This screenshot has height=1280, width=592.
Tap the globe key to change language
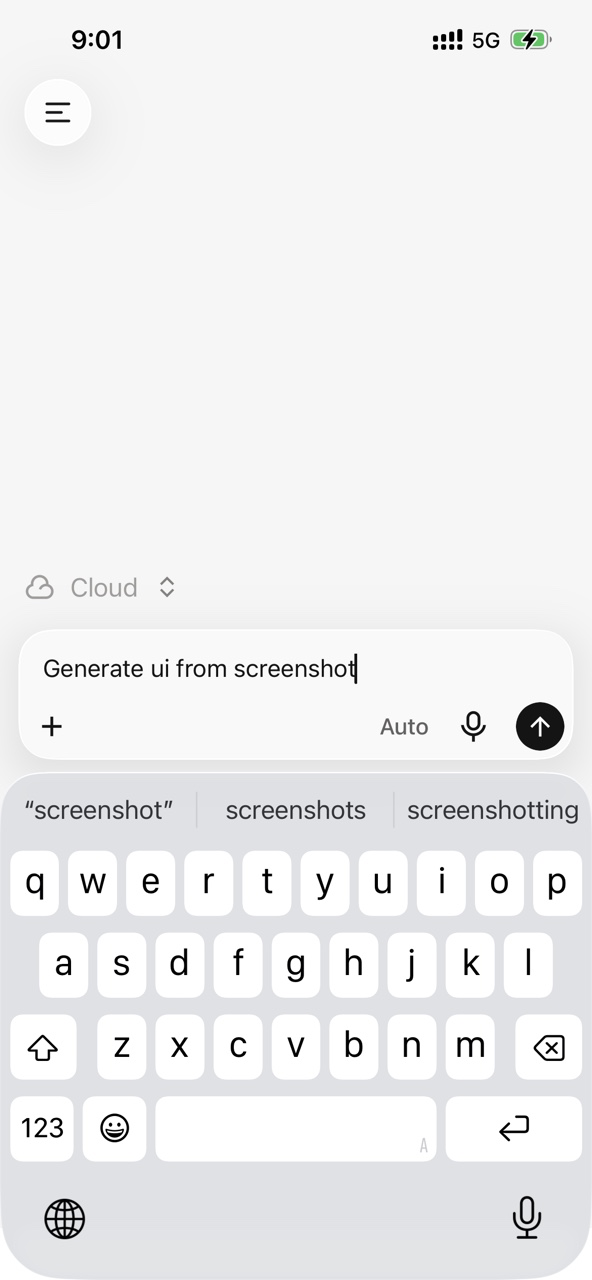[x=65, y=1218]
